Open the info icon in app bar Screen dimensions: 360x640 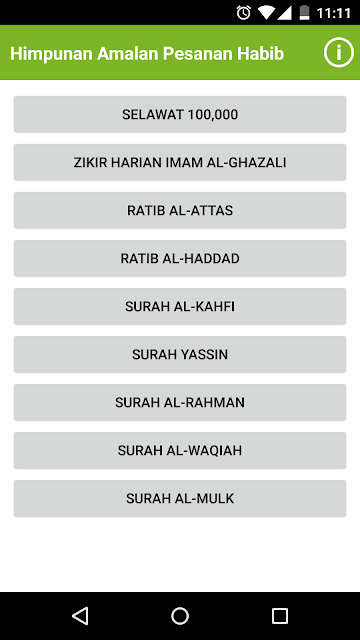click(338, 53)
